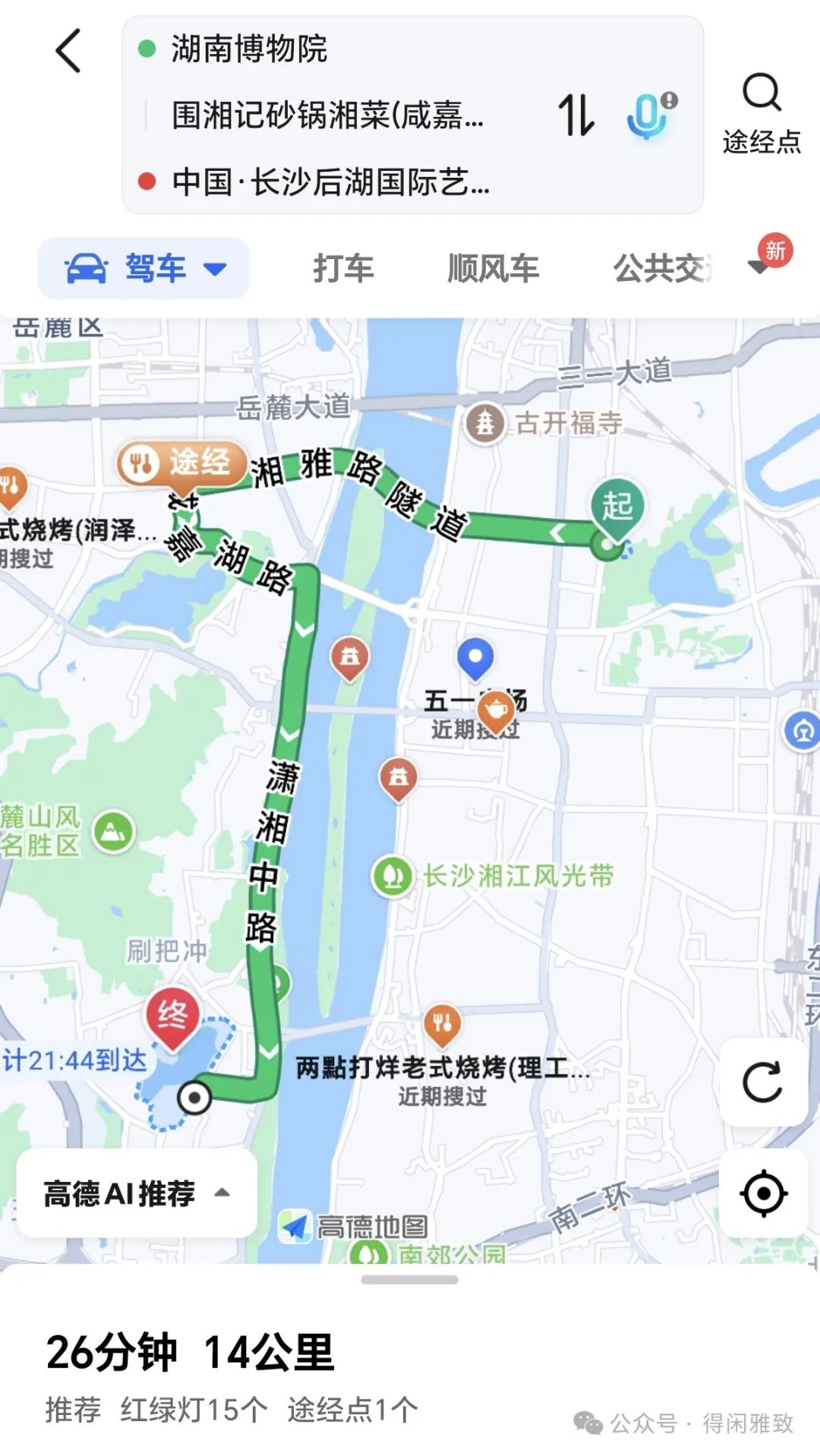The height and width of the screenshot is (1456, 820).
Task: Tap the 终 destination marker
Action: [172, 1016]
